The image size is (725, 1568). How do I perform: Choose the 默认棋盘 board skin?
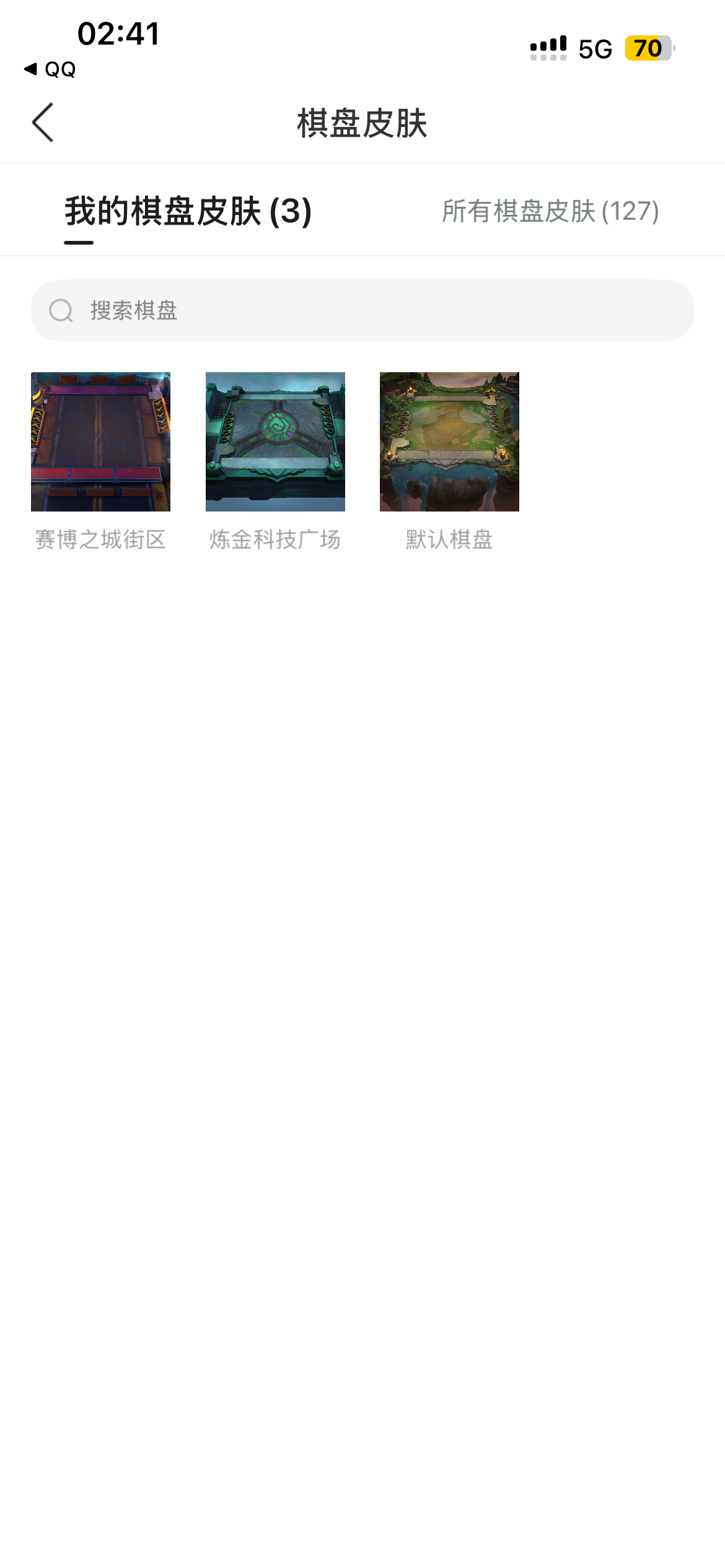pos(449,442)
